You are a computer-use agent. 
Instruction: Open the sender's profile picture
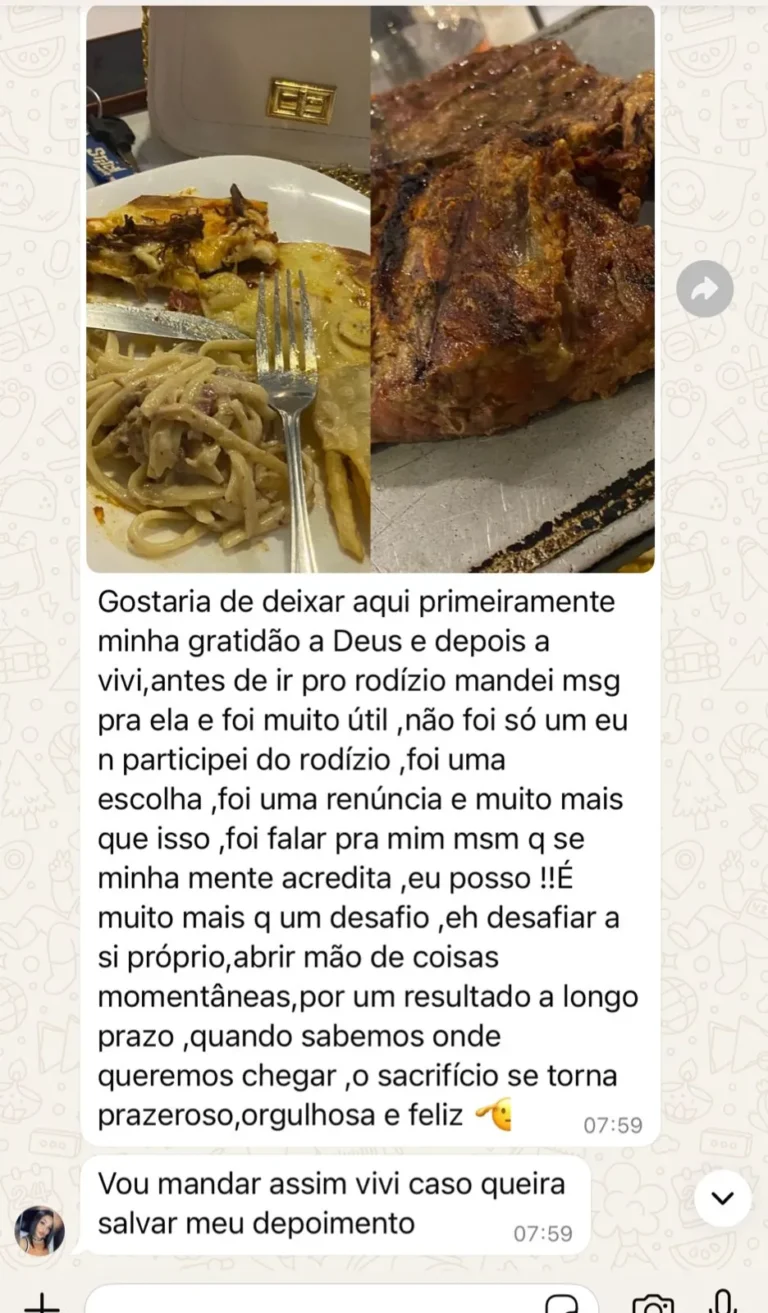pos(40,1230)
